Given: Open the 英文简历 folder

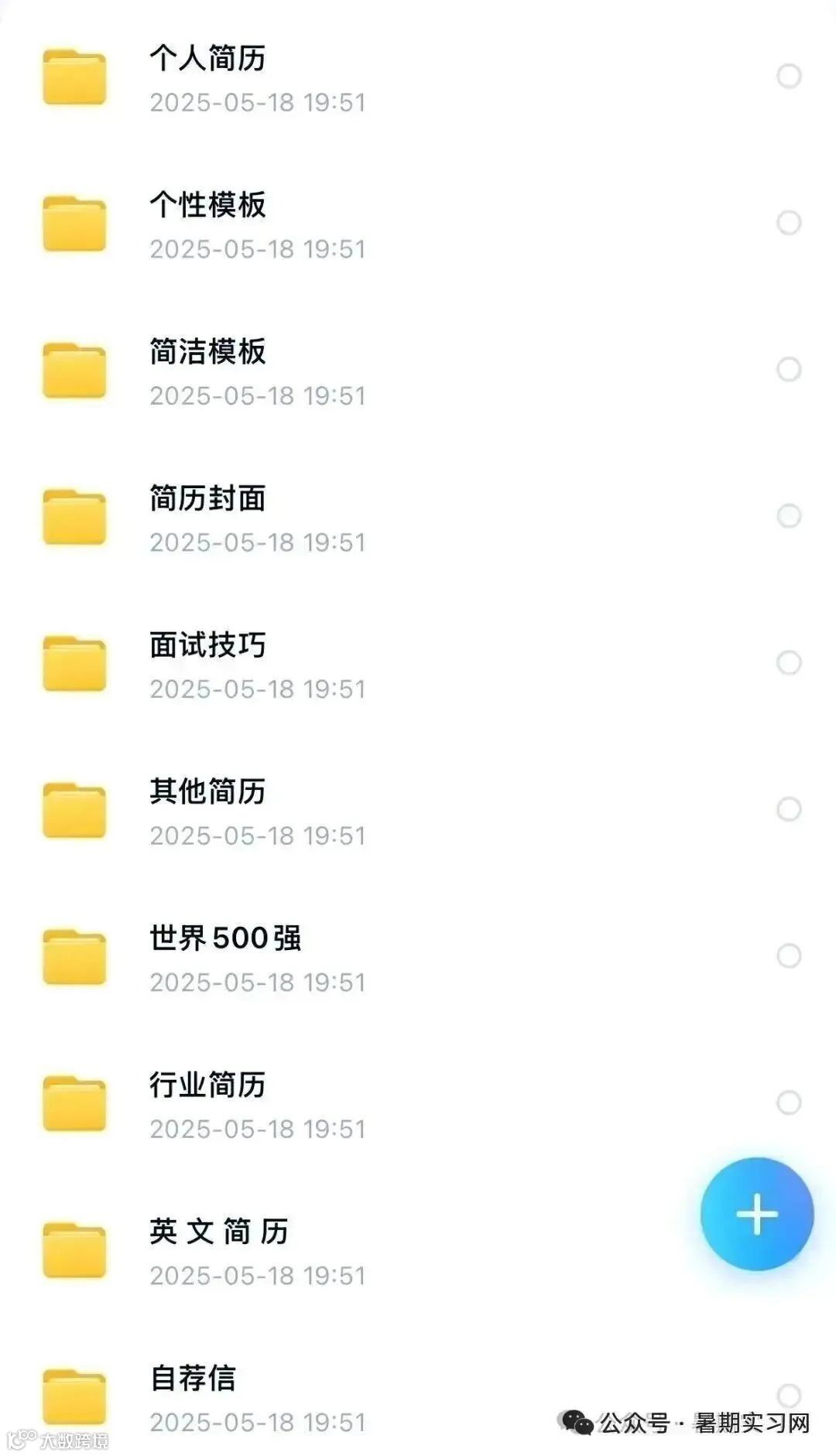Looking at the screenshot, I should click(x=218, y=1232).
